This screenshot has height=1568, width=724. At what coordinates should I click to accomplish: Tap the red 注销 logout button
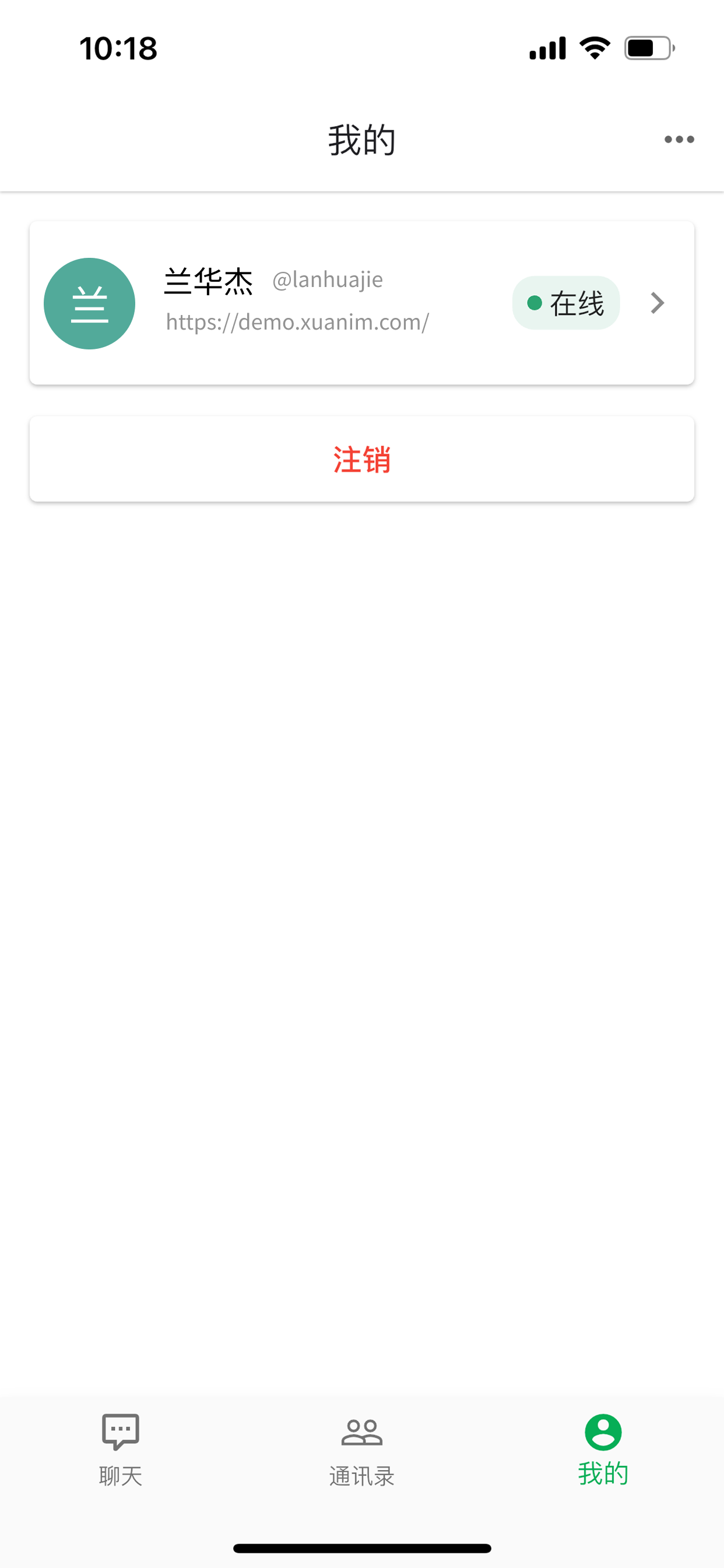pos(362,459)
